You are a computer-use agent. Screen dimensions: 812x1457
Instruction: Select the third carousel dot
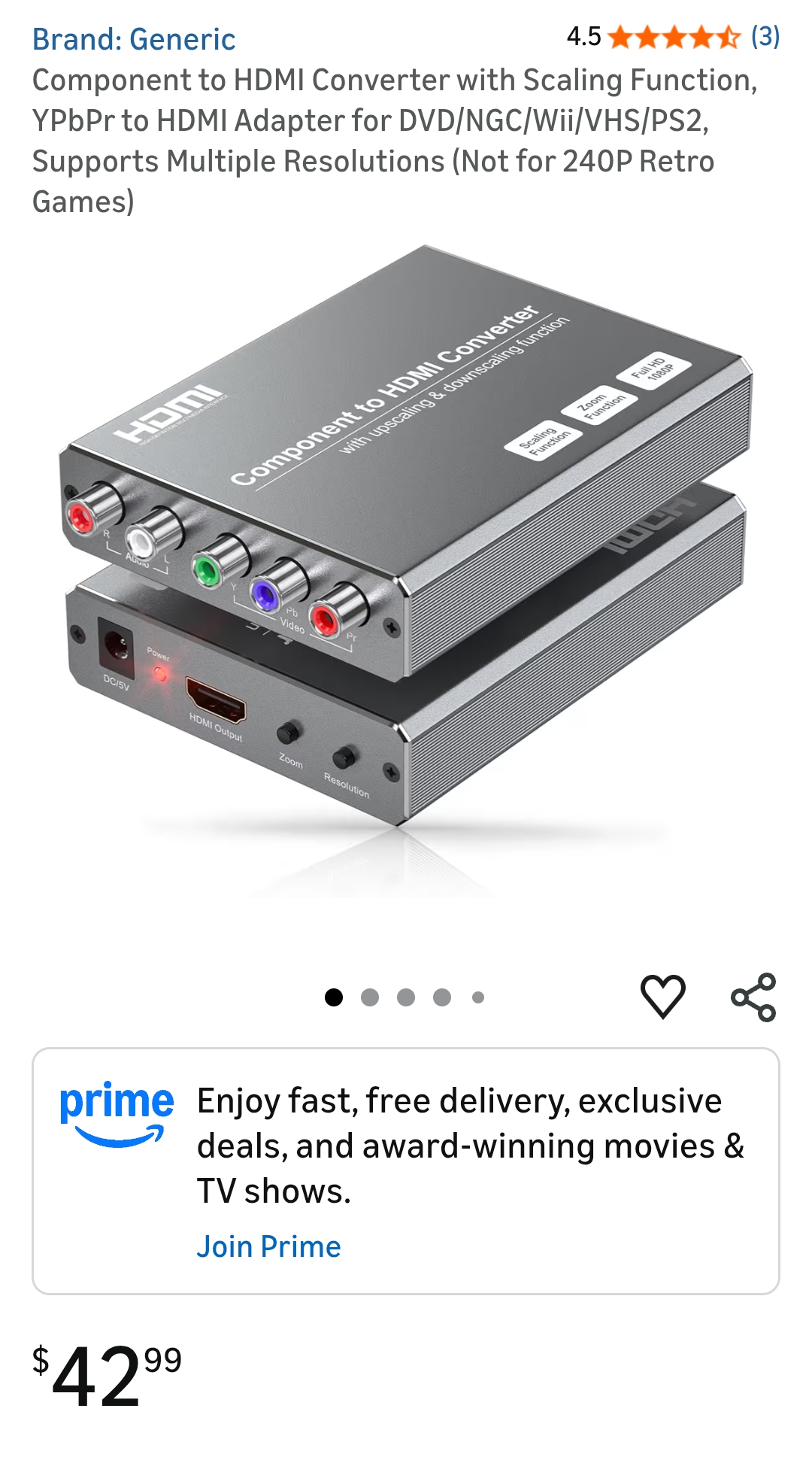pos(405,996)
